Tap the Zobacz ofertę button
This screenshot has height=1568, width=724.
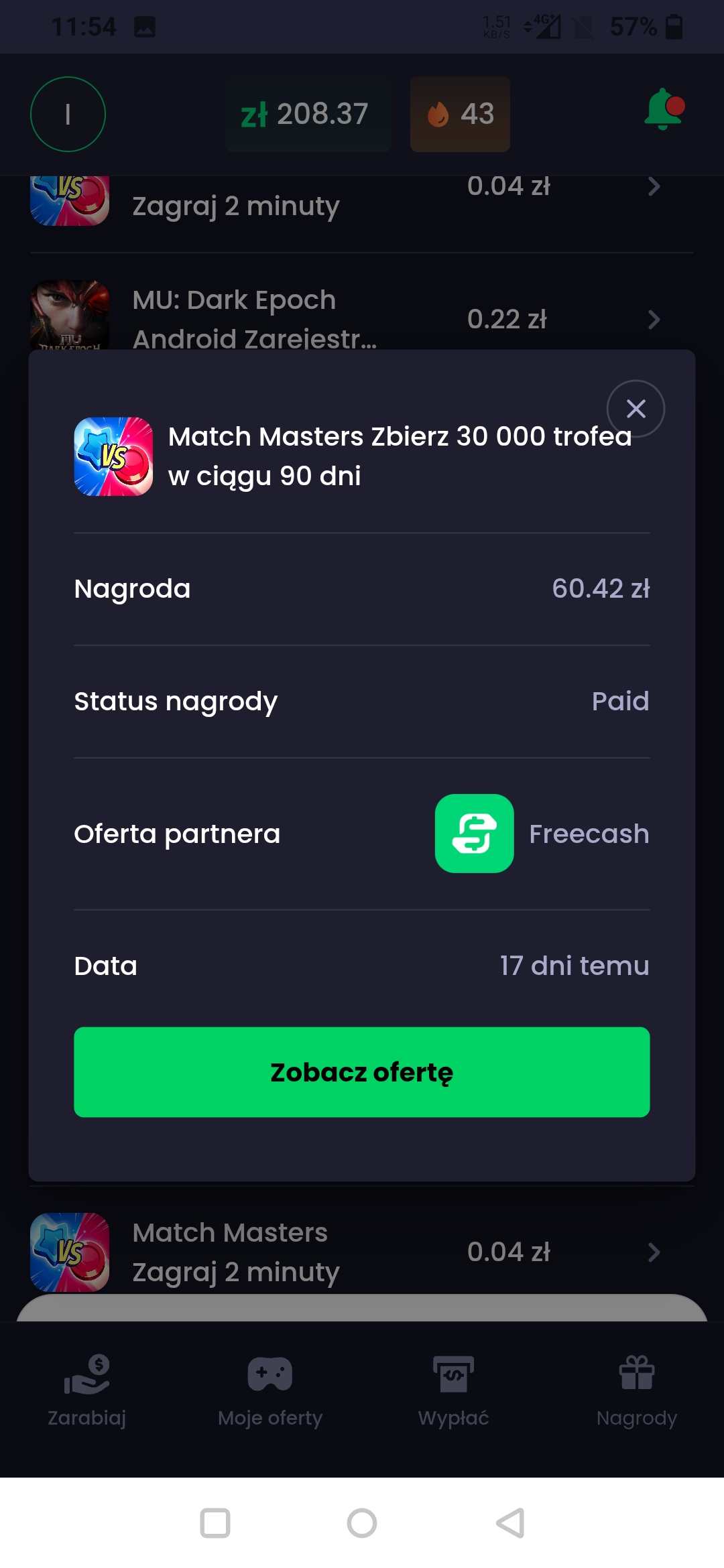pos(362,1072)
